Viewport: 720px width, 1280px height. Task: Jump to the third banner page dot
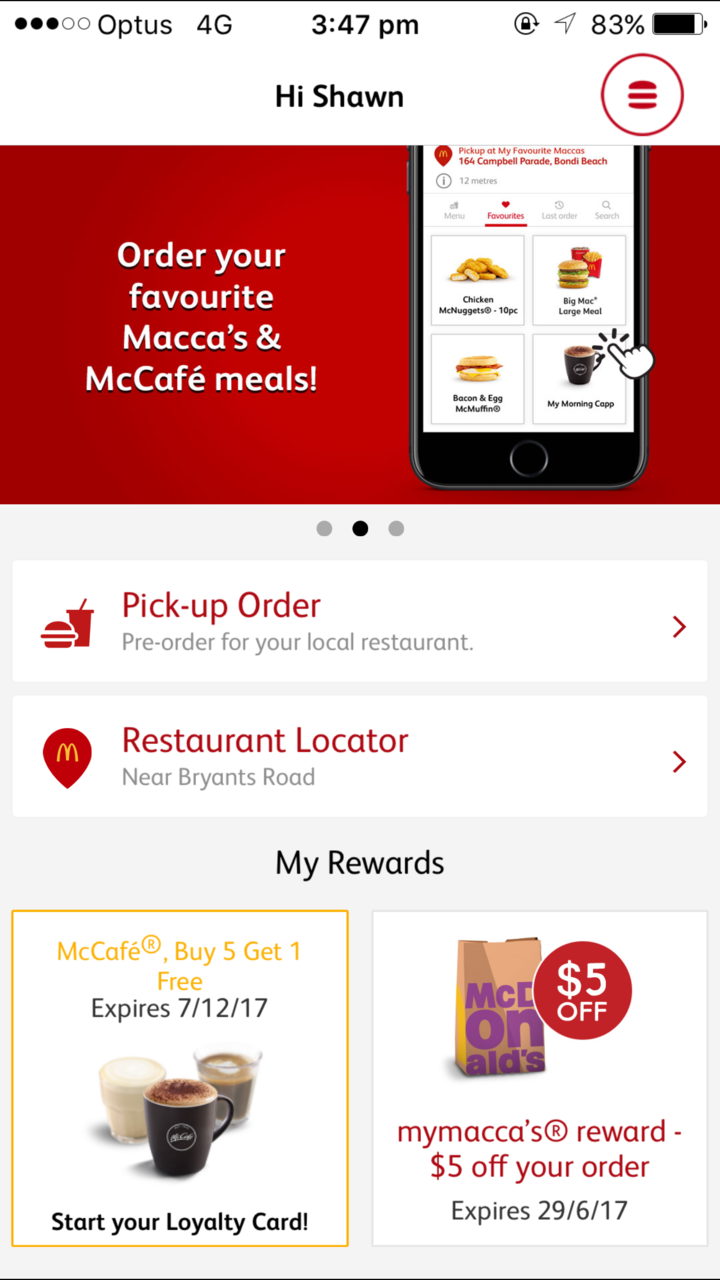click(x=396, y=529)
